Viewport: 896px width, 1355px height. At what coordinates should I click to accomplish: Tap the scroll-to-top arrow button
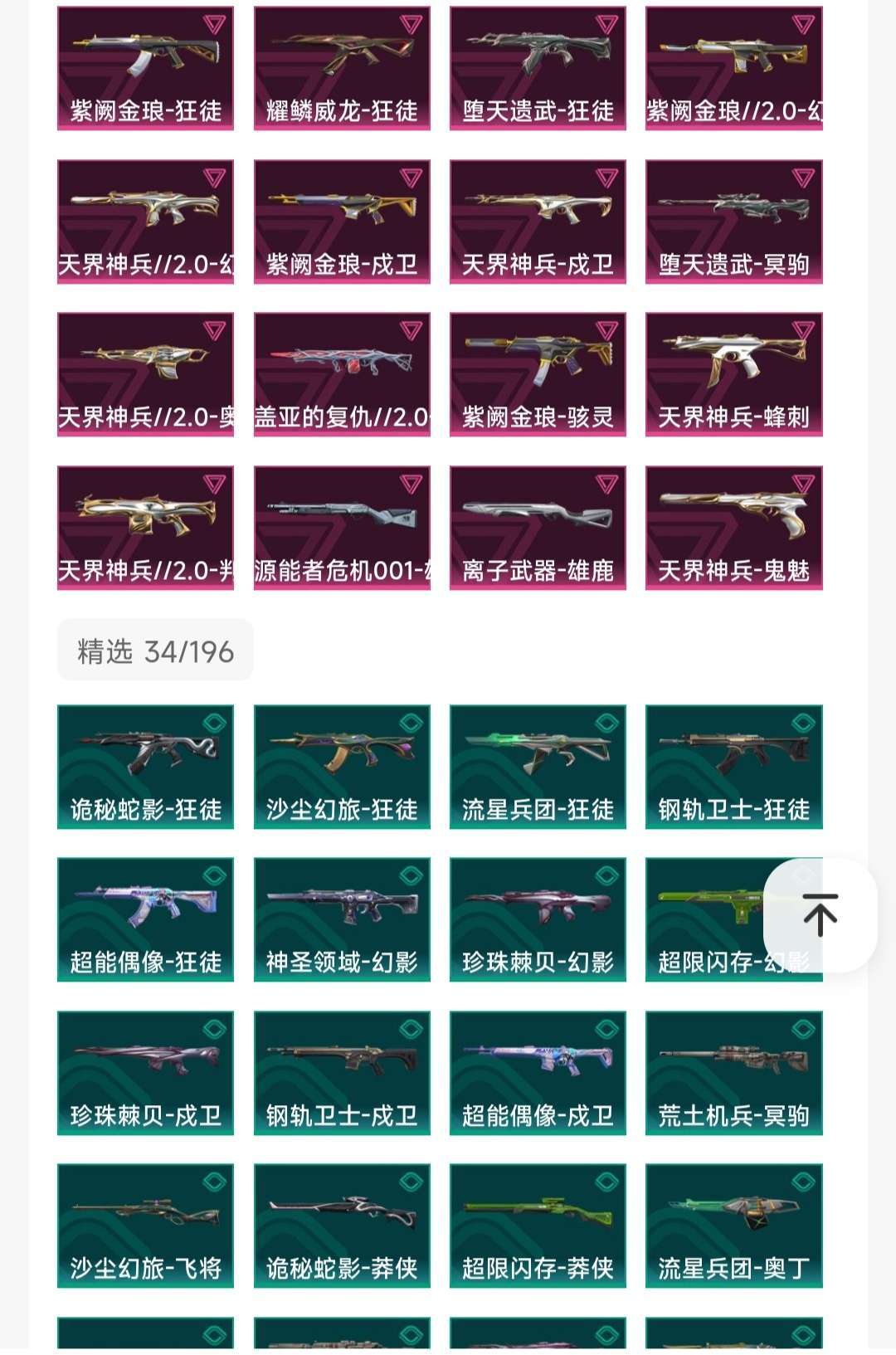pos(820,915)
